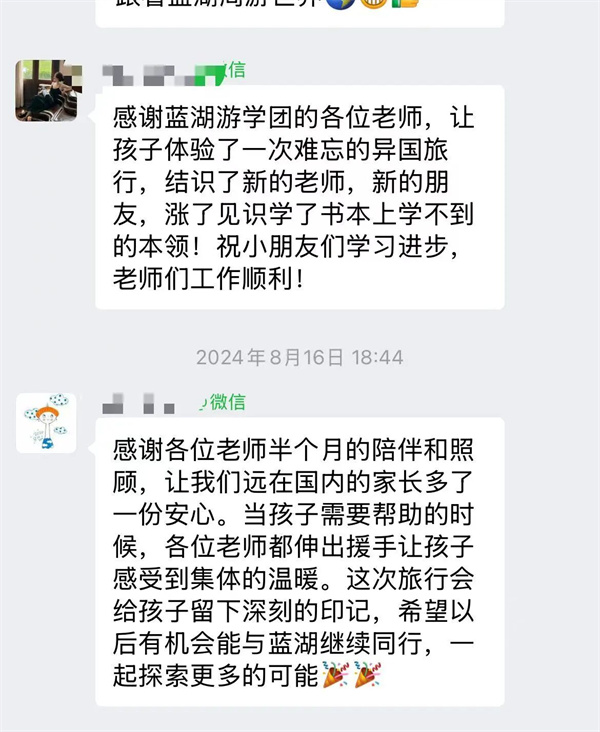Open avatar of sender thanking 蓝湖游学团 teachers
The height and width of the screenshot is (732, 600).
(x=47, y=91)
